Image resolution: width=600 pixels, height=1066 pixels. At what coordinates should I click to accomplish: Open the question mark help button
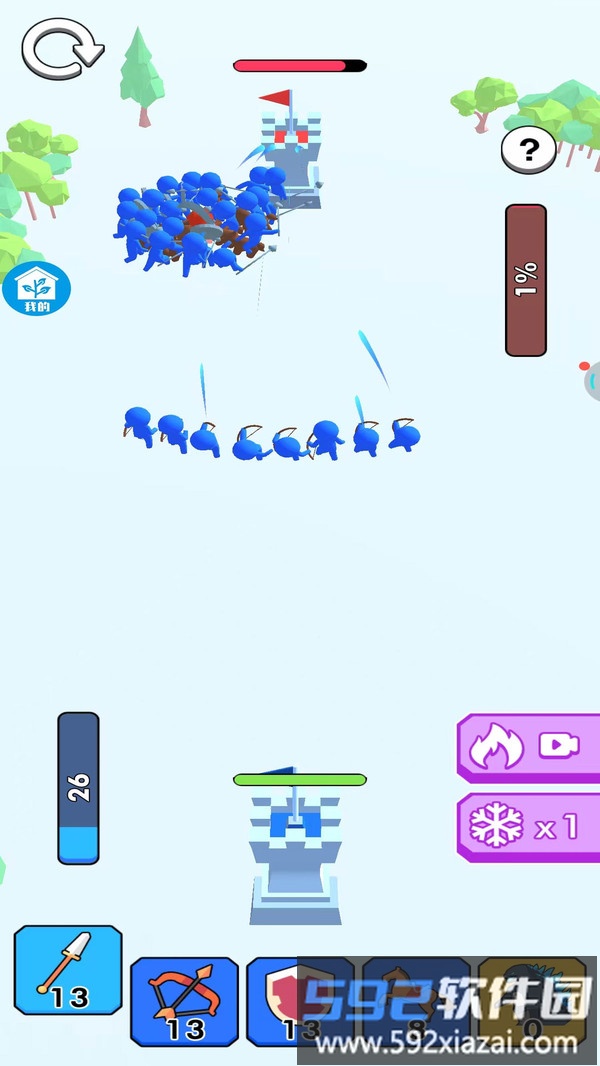point(528,151)
